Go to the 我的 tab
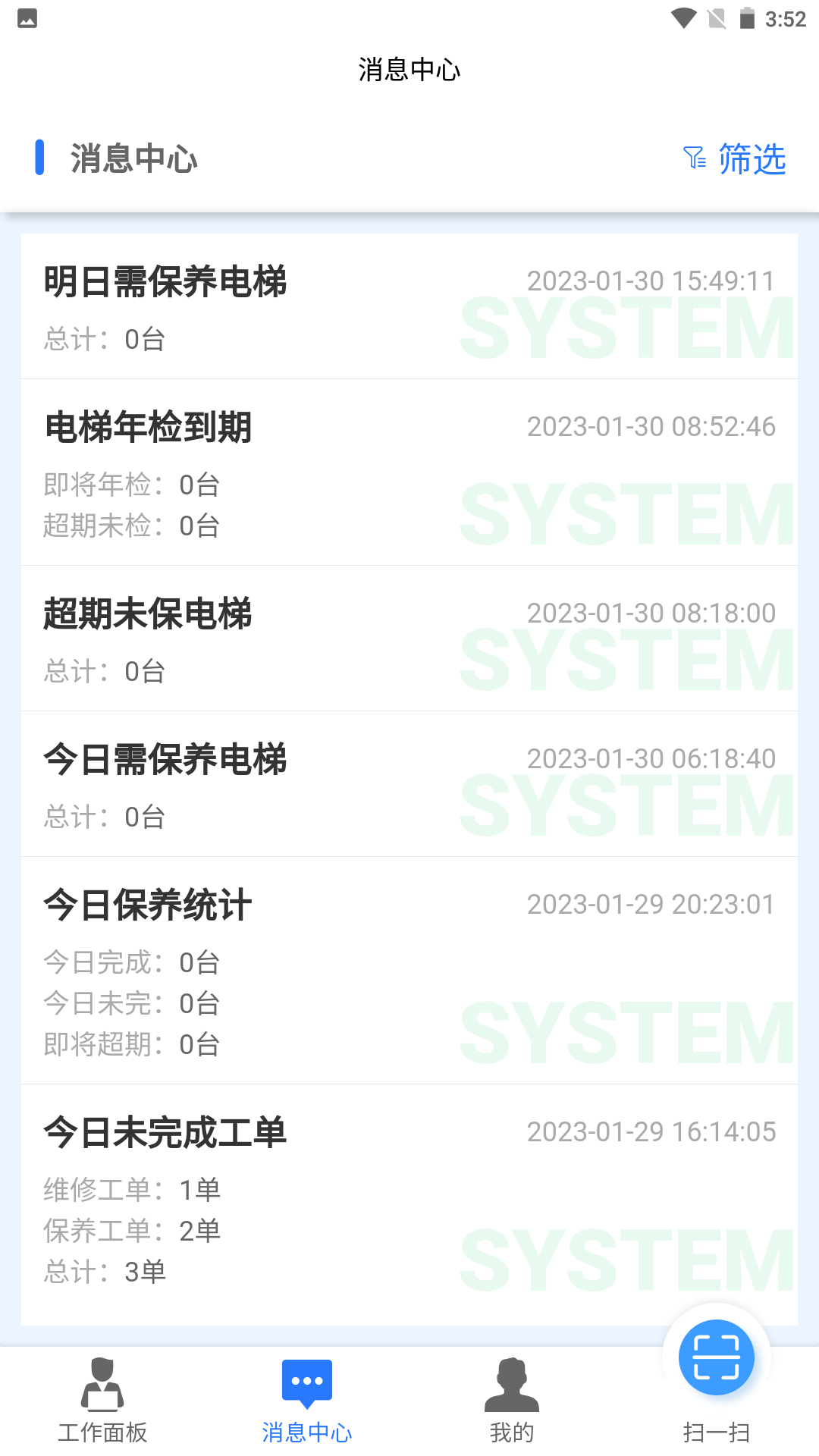 tap(512, 1401)
